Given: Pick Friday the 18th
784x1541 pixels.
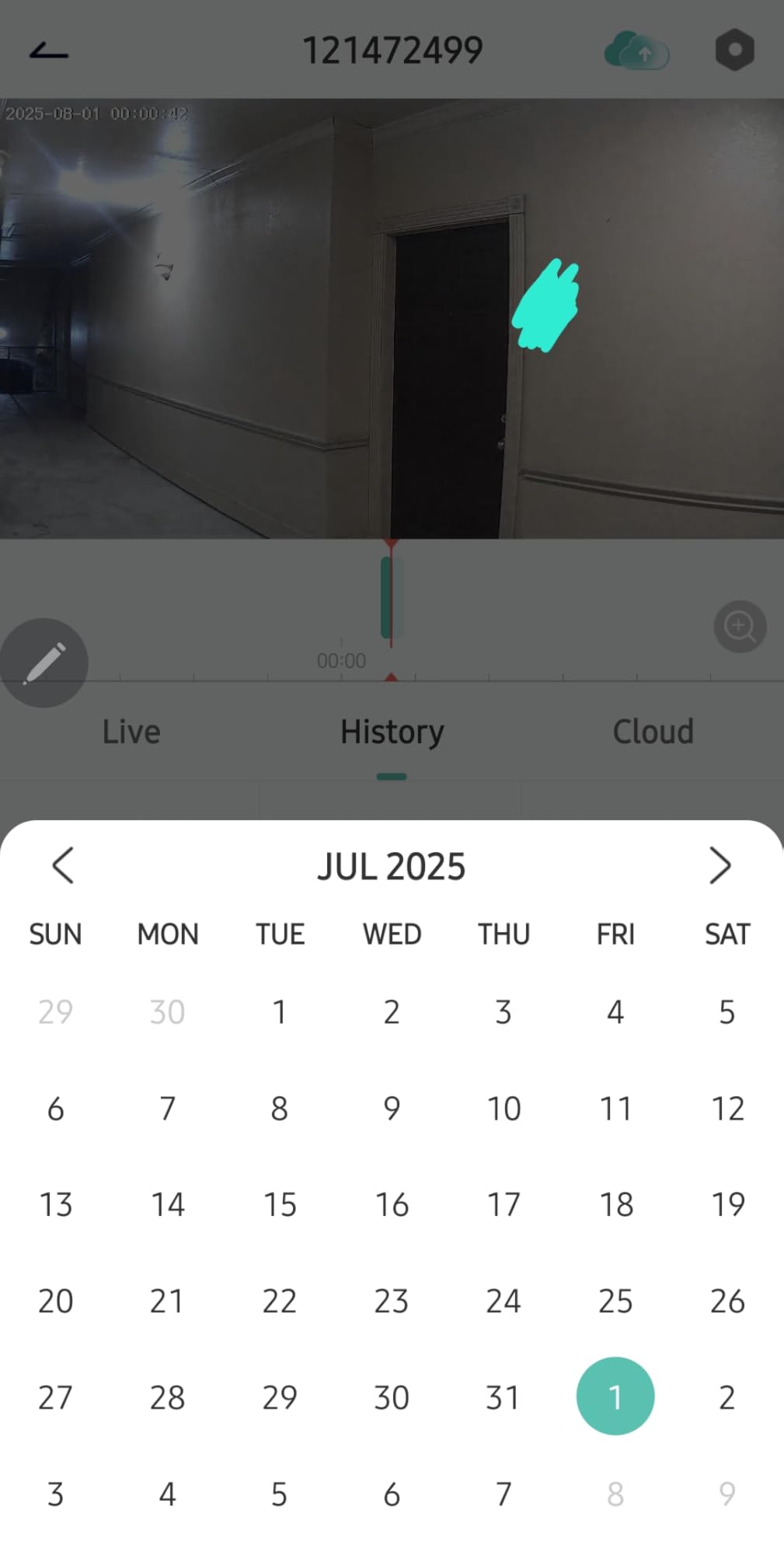Looking at the screenshot, I should (615, 1204).
